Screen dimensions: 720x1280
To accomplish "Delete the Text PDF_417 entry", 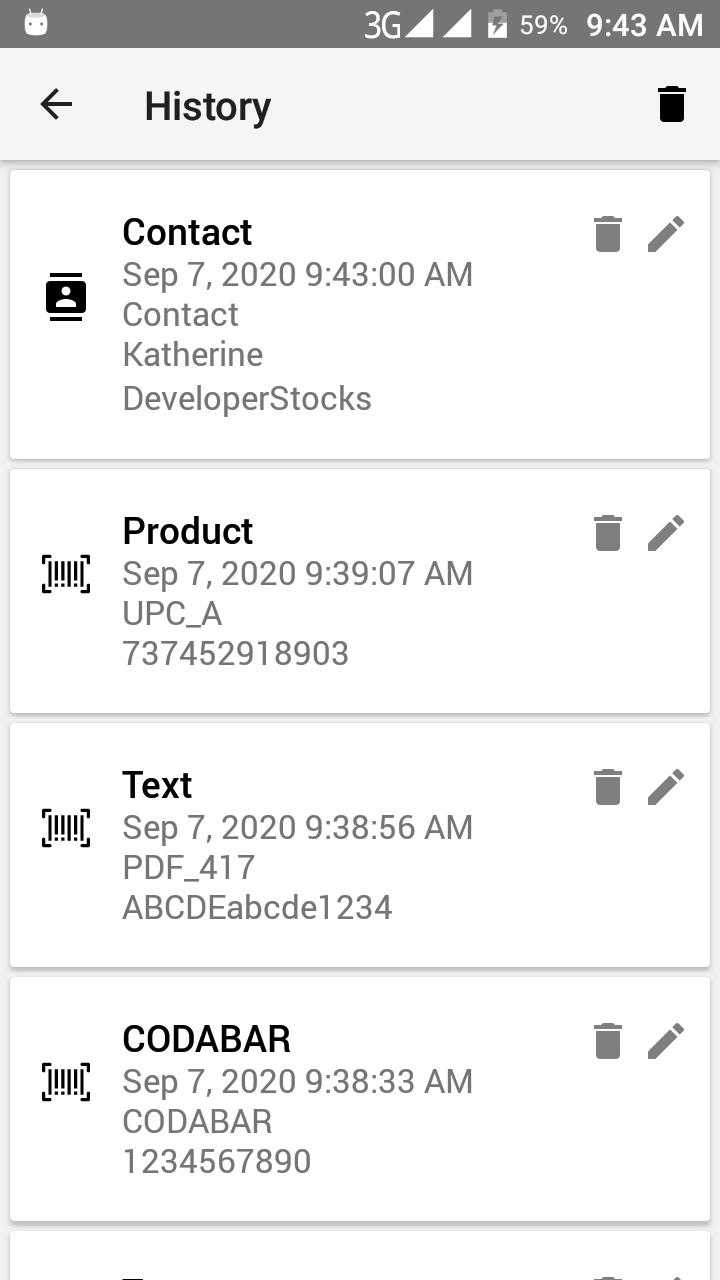I will (608, 787).
